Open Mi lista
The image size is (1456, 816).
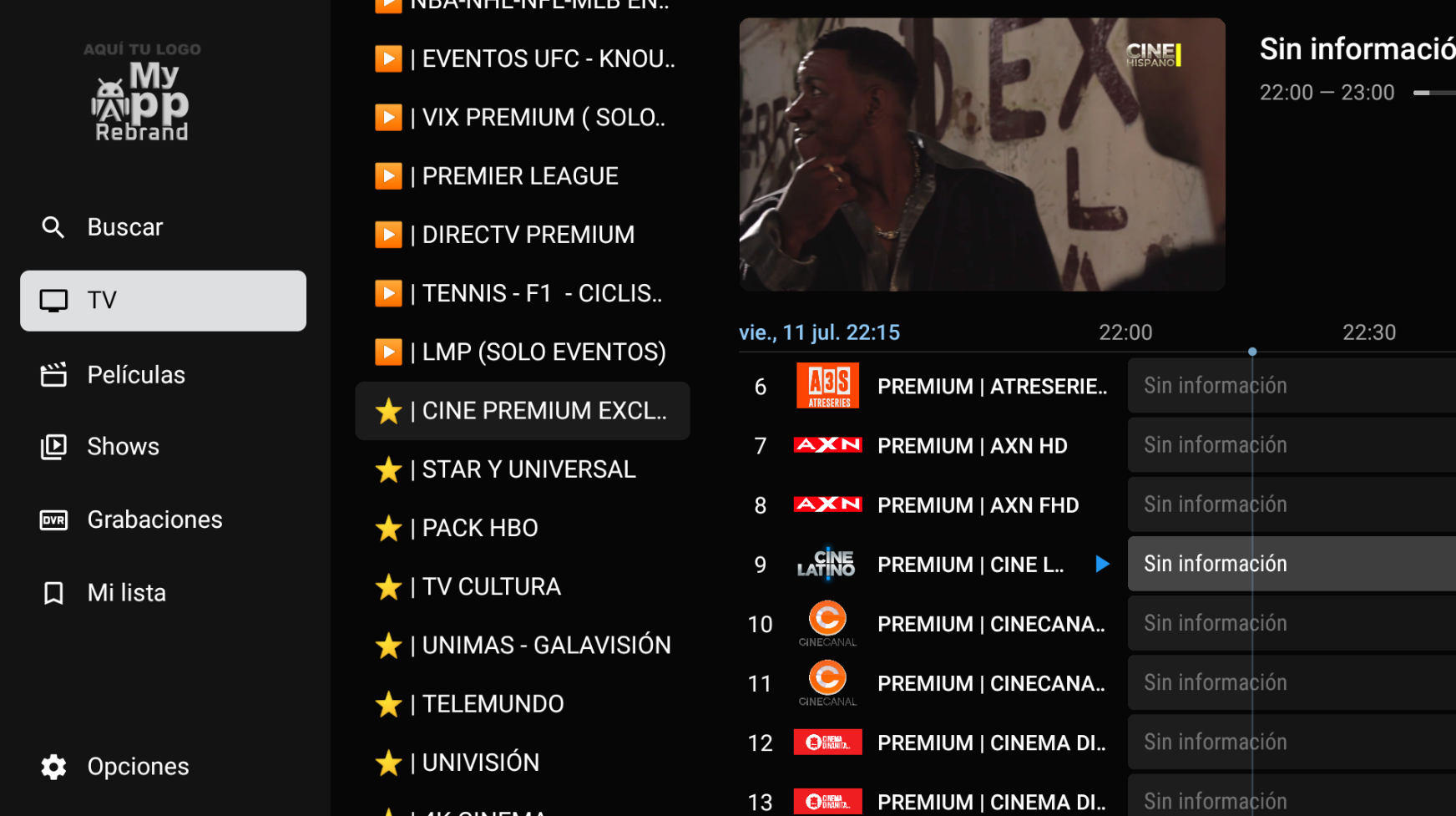point(126,593)
